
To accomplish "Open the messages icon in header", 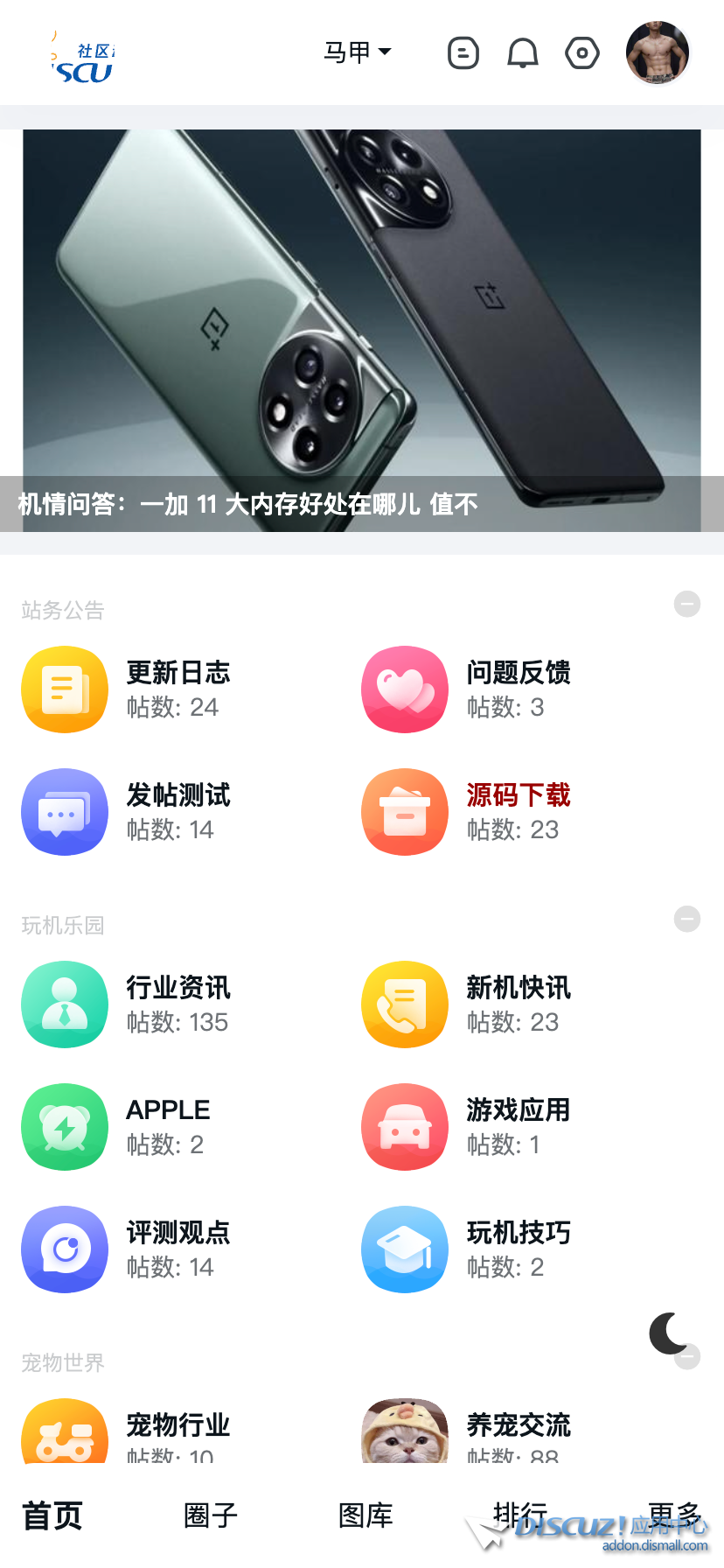I will (463, 53).
